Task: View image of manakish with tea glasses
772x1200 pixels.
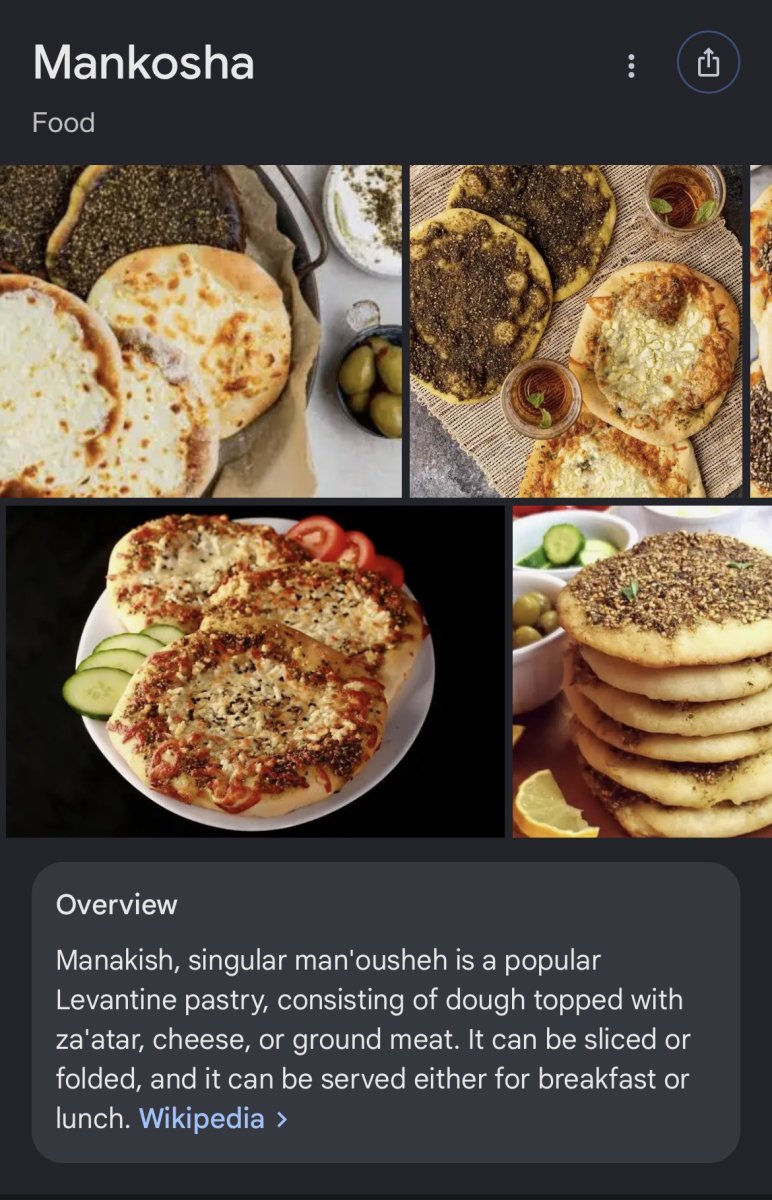Action: [577, 331]
